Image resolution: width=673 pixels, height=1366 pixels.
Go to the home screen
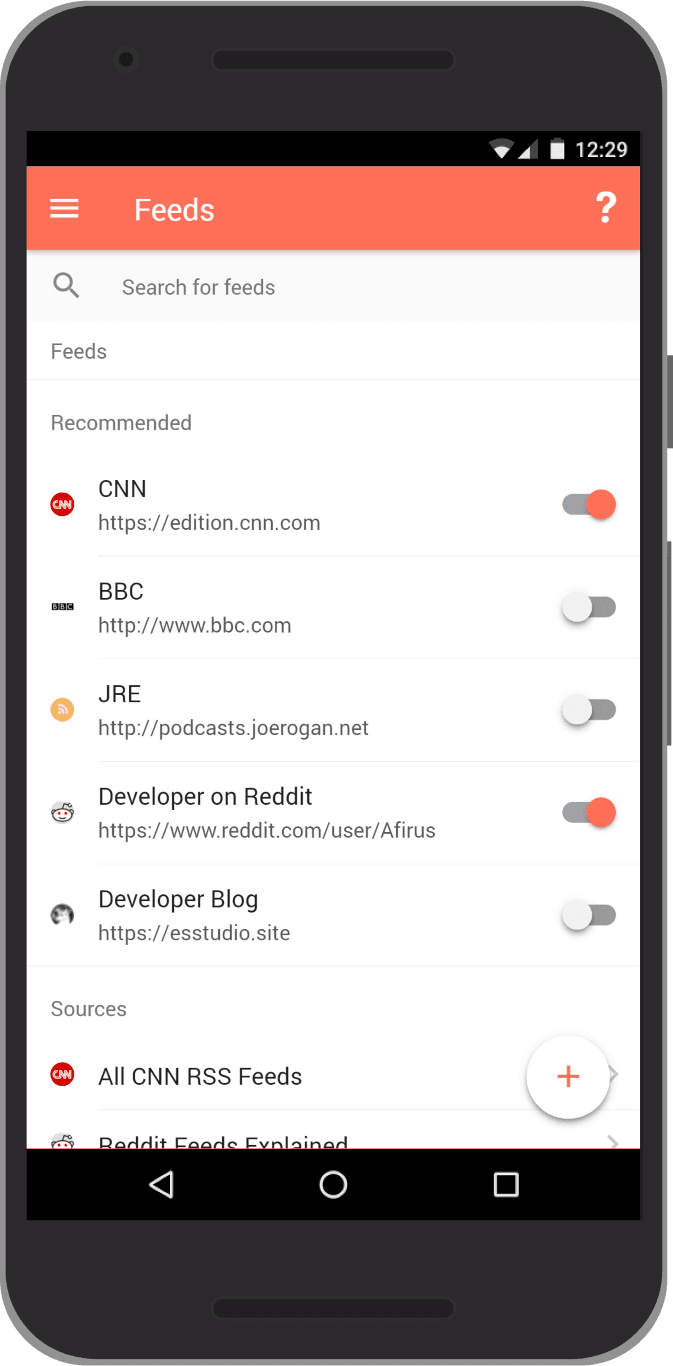(333, 1185)
